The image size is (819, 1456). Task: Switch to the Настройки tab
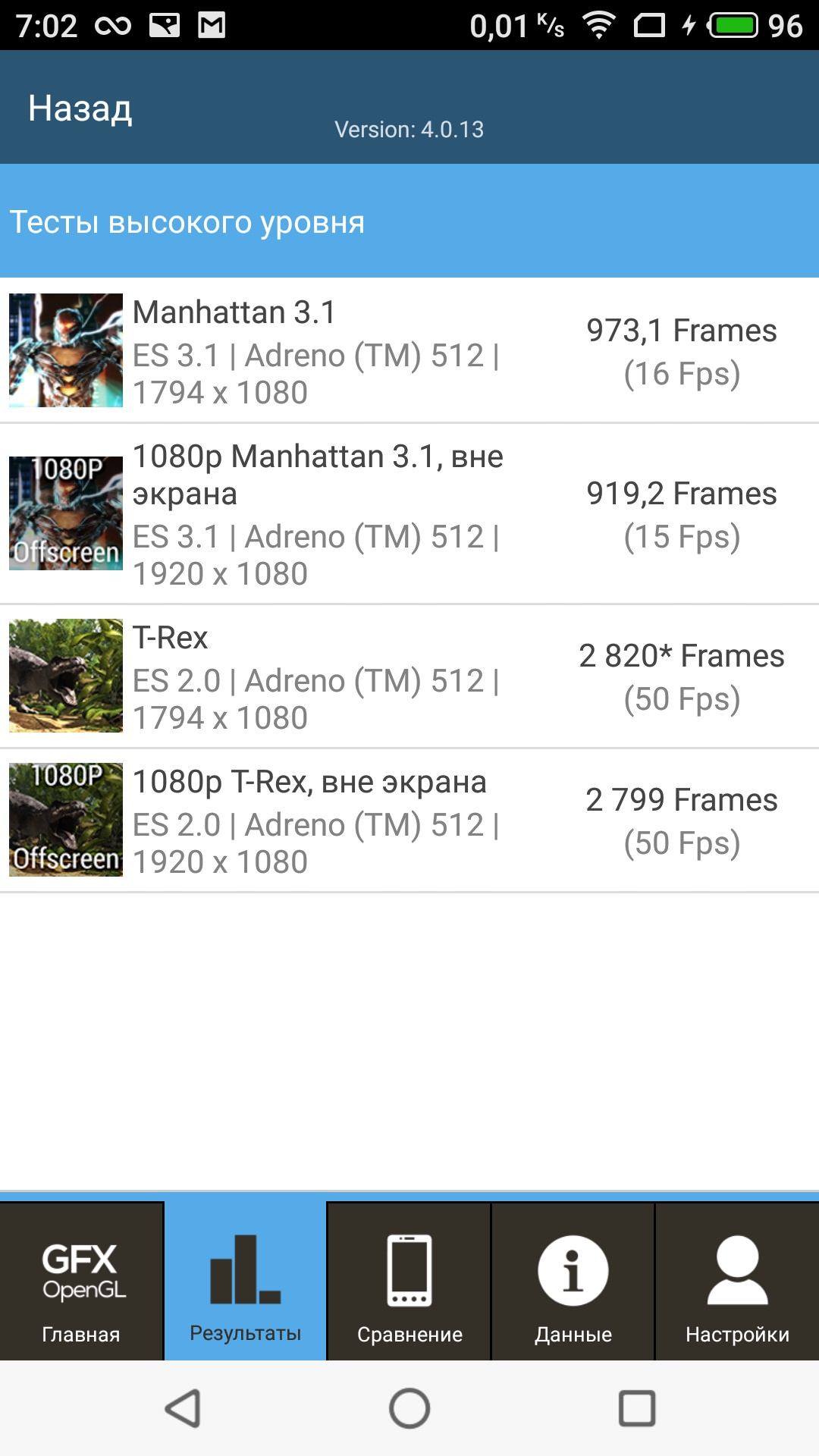point(737,1282)
